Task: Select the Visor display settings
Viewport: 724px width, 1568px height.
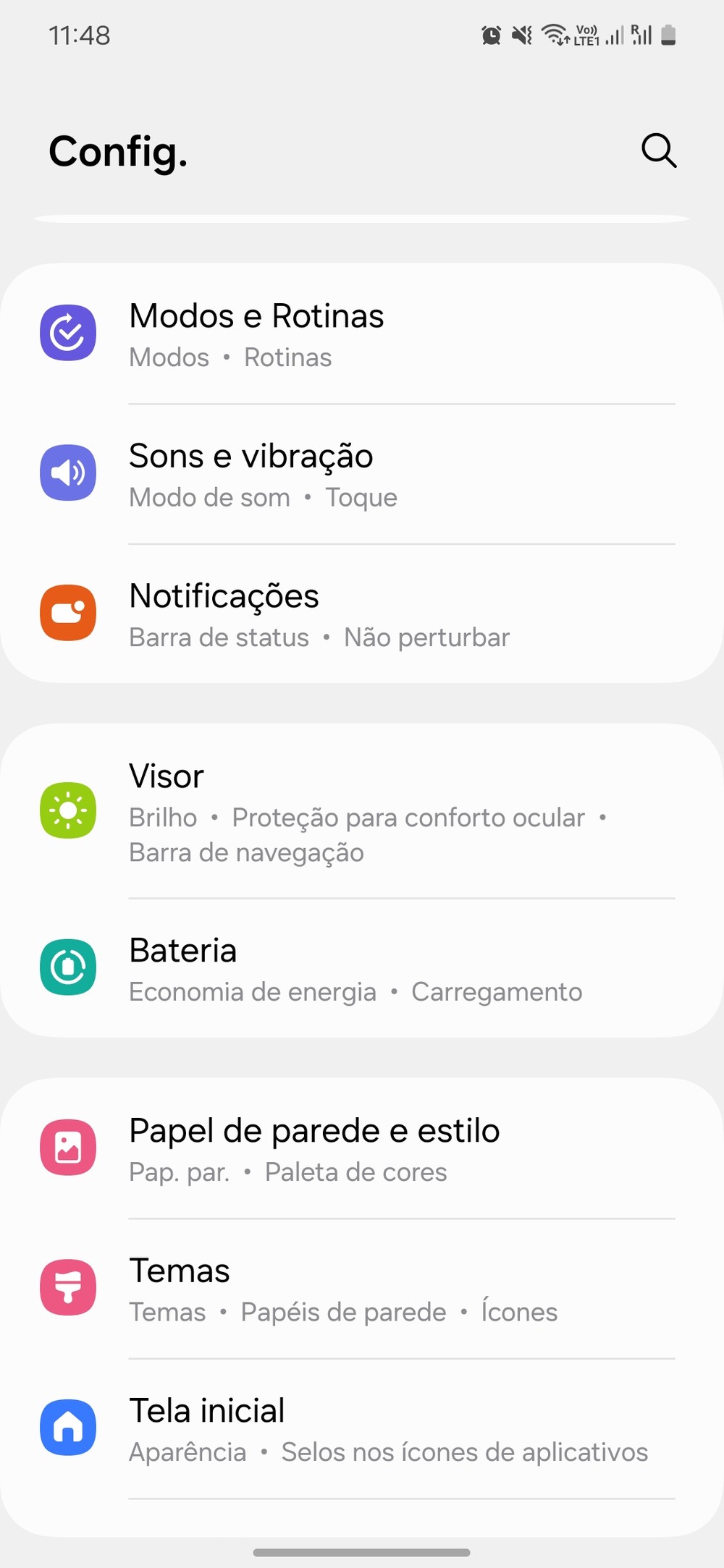Action: coord(362,812)
